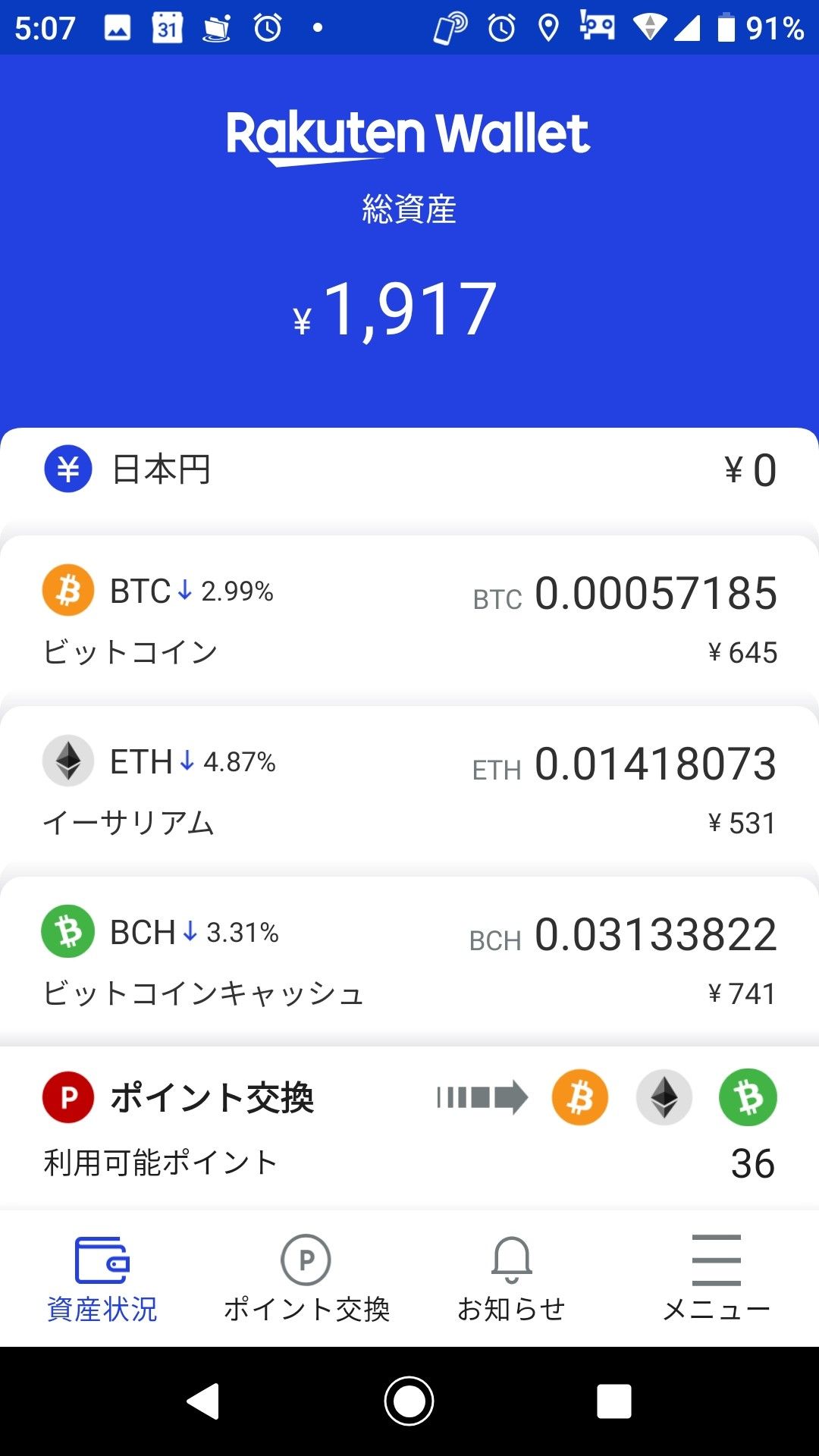The height and width of the screenshot is (1456, 819).
Task: Go to the ポイント交換 tab
Action: pos(306,1279)
